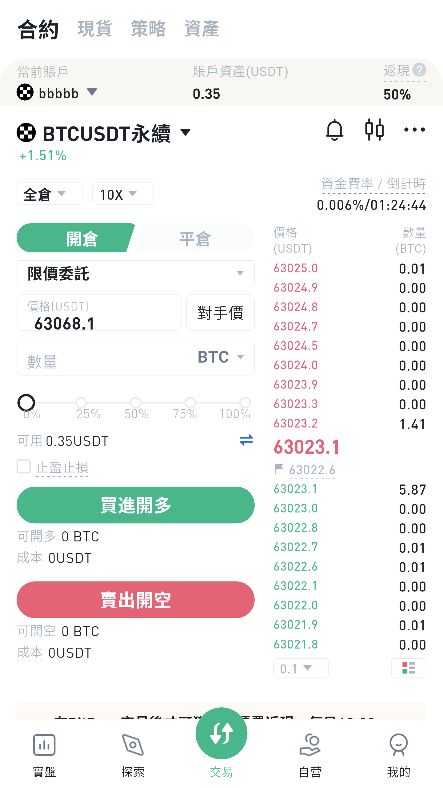Open the price alert bell icon
This screenshot has height=788, width=443.
pos(335,130)
